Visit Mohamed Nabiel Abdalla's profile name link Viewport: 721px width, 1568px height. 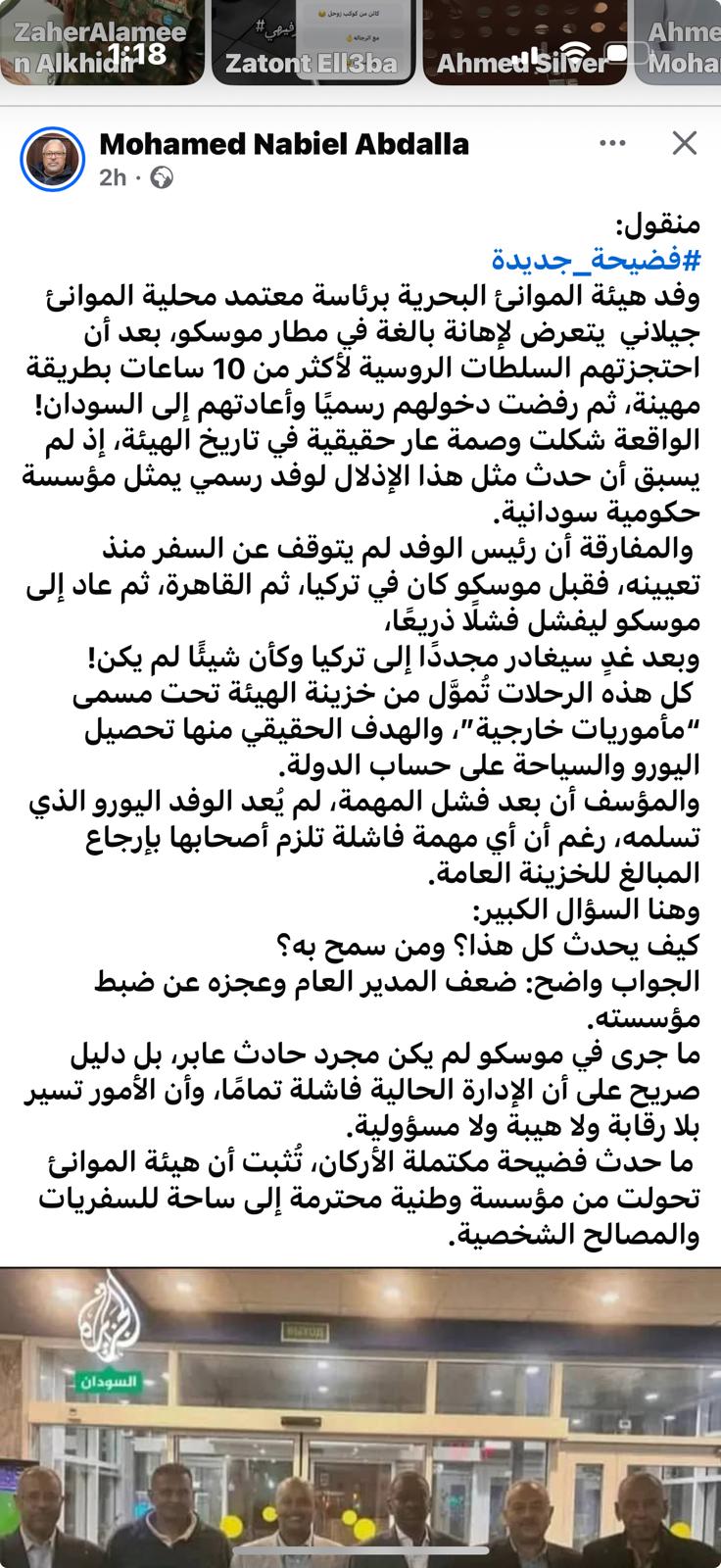284,144
